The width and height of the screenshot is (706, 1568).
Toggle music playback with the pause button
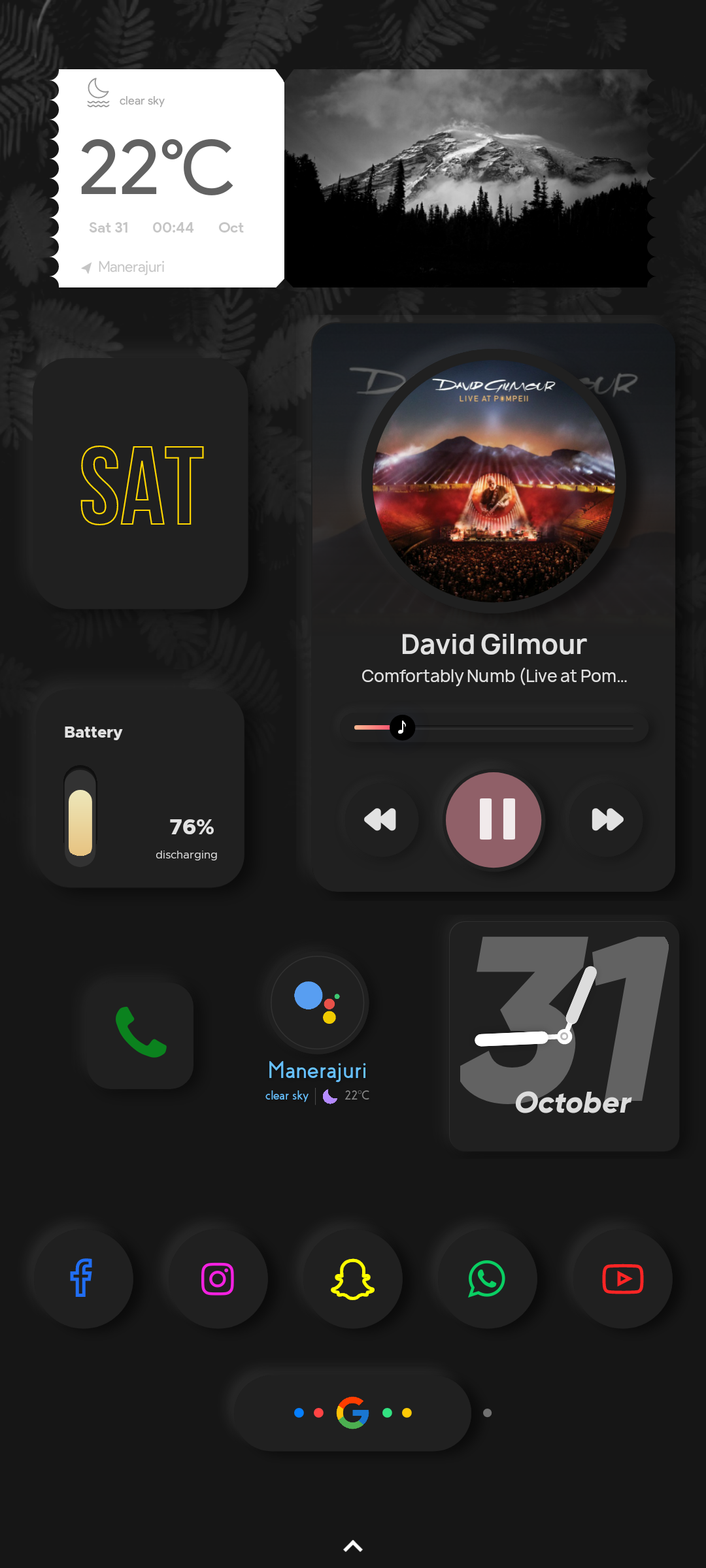494,820
